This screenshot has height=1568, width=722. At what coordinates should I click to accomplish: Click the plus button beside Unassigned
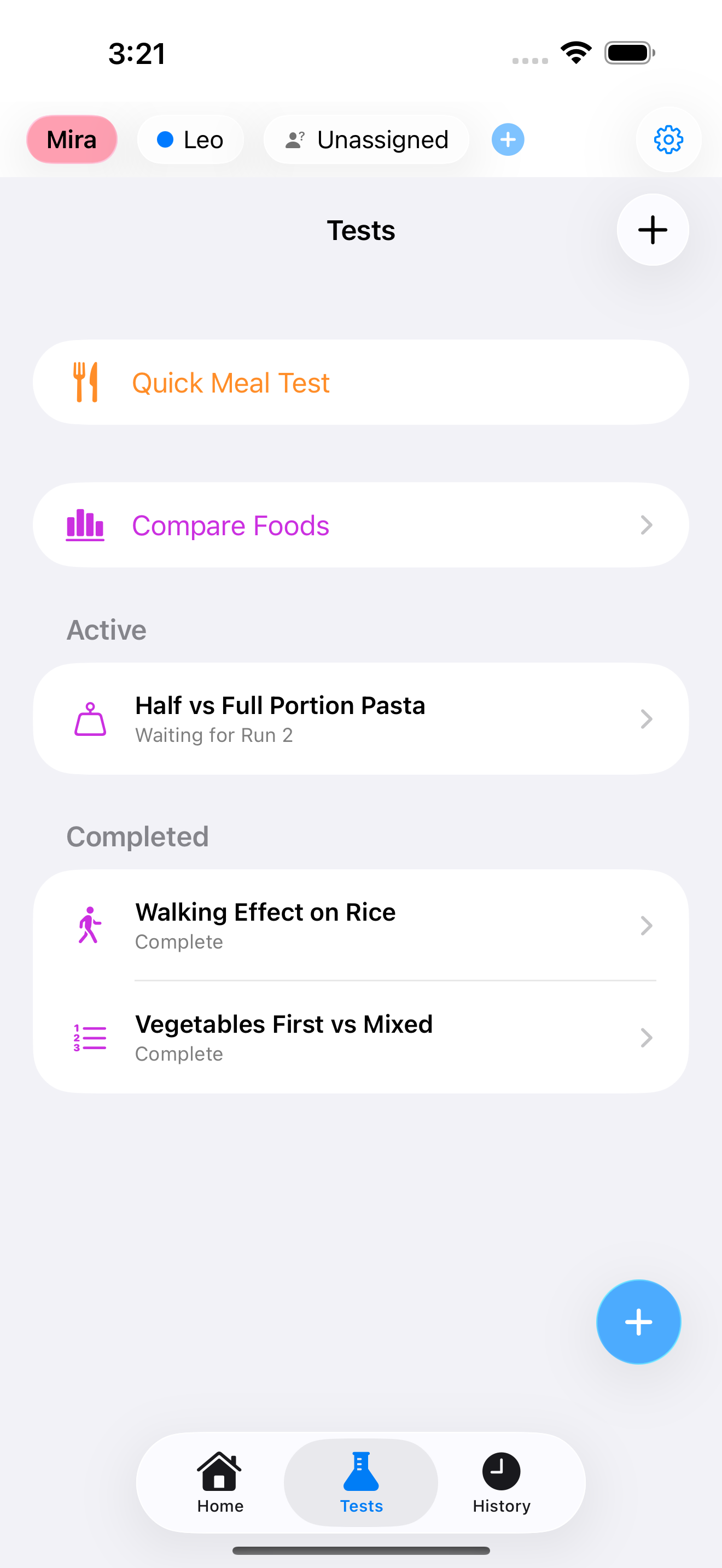pos(507,139)
